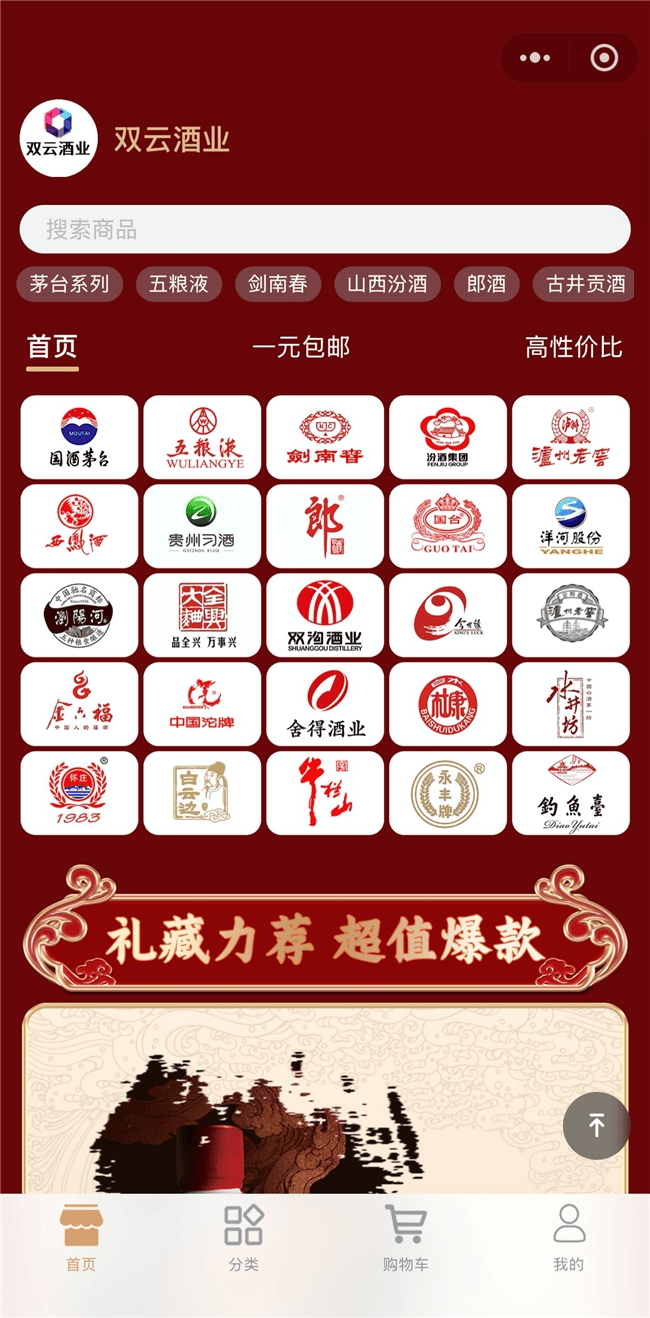Screen dimensions: 650x1318
Task: Open the mini program more-options menu
Action: (535, 58)
